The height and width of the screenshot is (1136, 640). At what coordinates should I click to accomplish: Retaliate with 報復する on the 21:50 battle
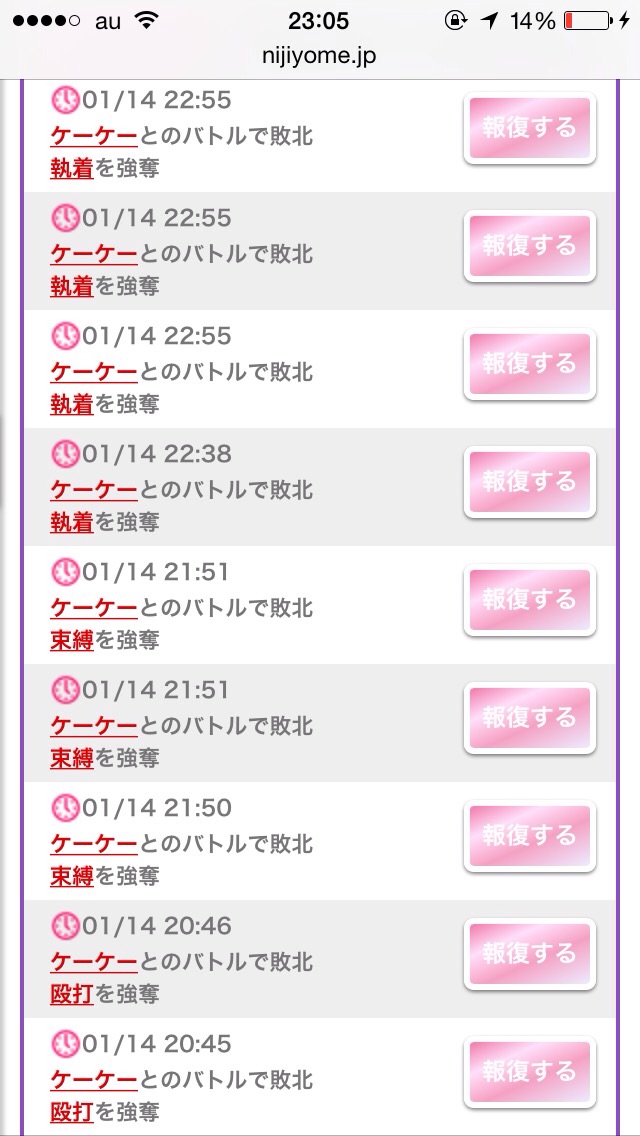(530, 836)
